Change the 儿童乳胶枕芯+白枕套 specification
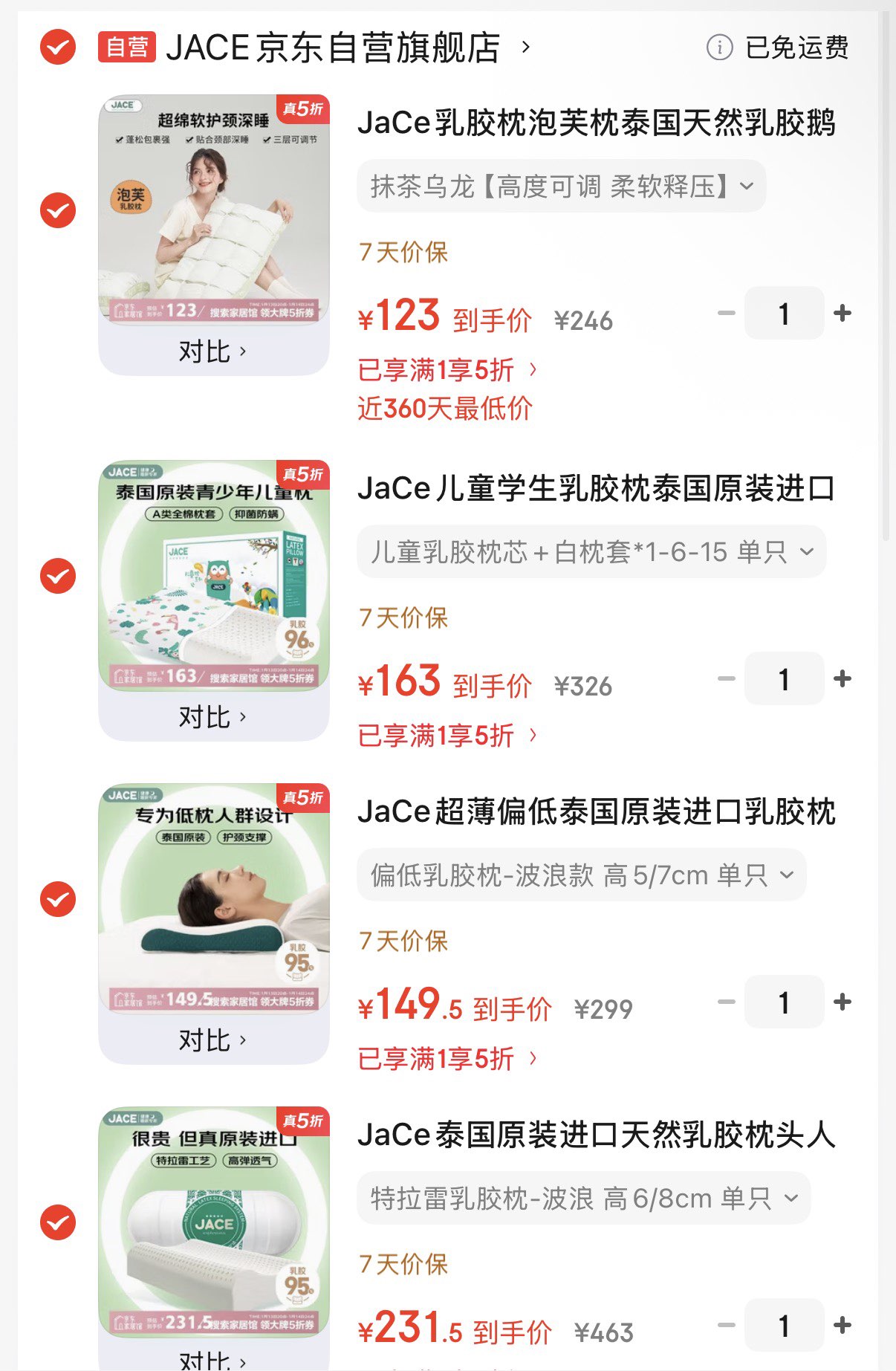Image resolution: width=896 pixels, height=1371 pixels. coord(591,552)
